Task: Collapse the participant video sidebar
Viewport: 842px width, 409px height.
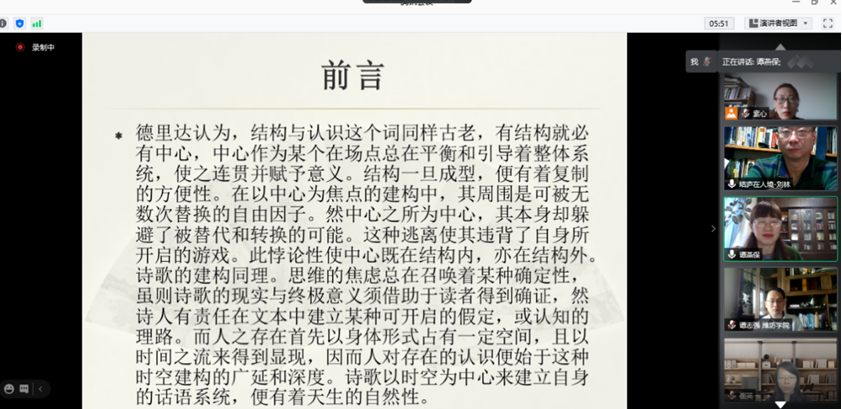Action: point(713,228)
